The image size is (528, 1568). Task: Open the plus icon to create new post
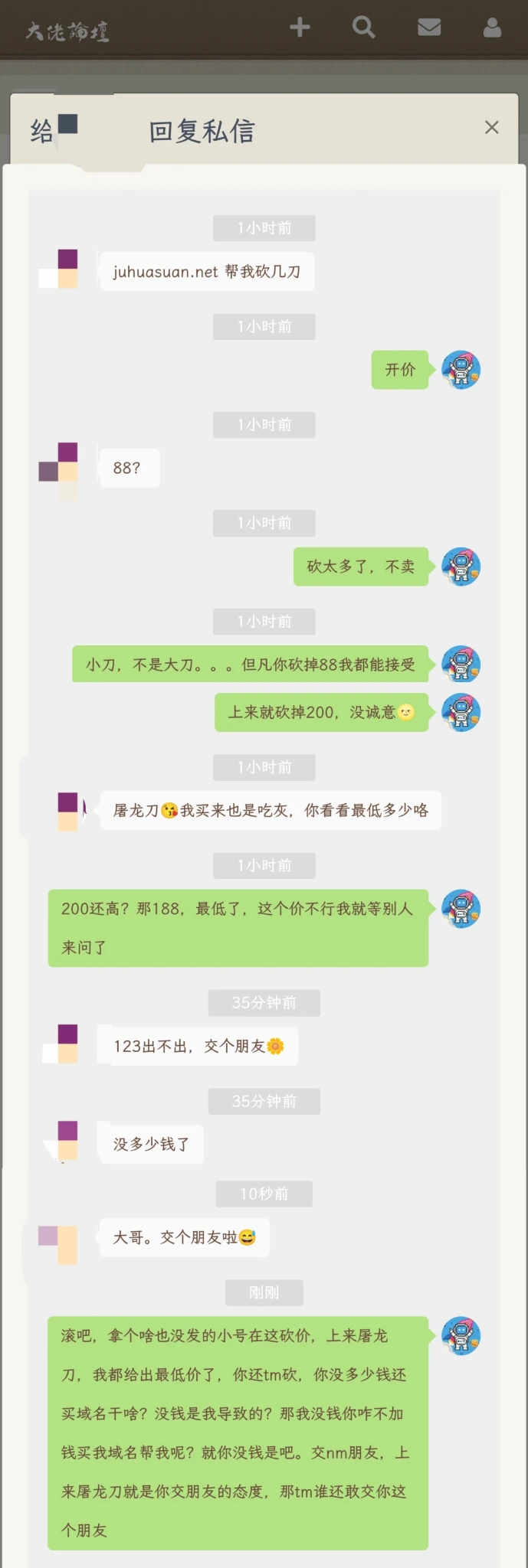pos(300,28)
